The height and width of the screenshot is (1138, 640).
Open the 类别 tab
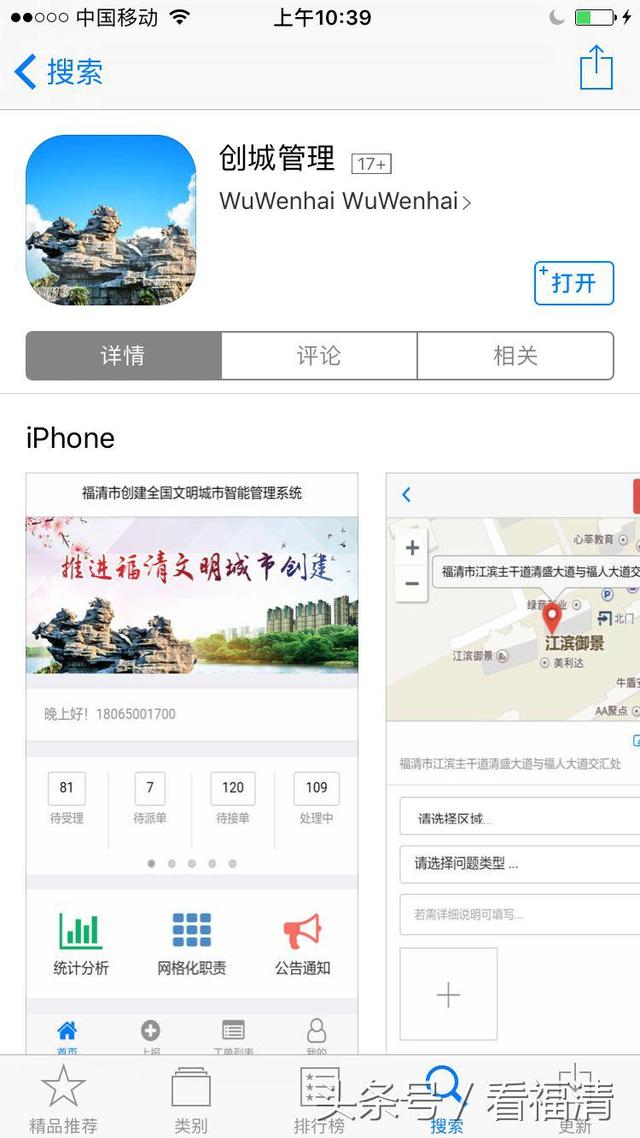[191, 1098]
